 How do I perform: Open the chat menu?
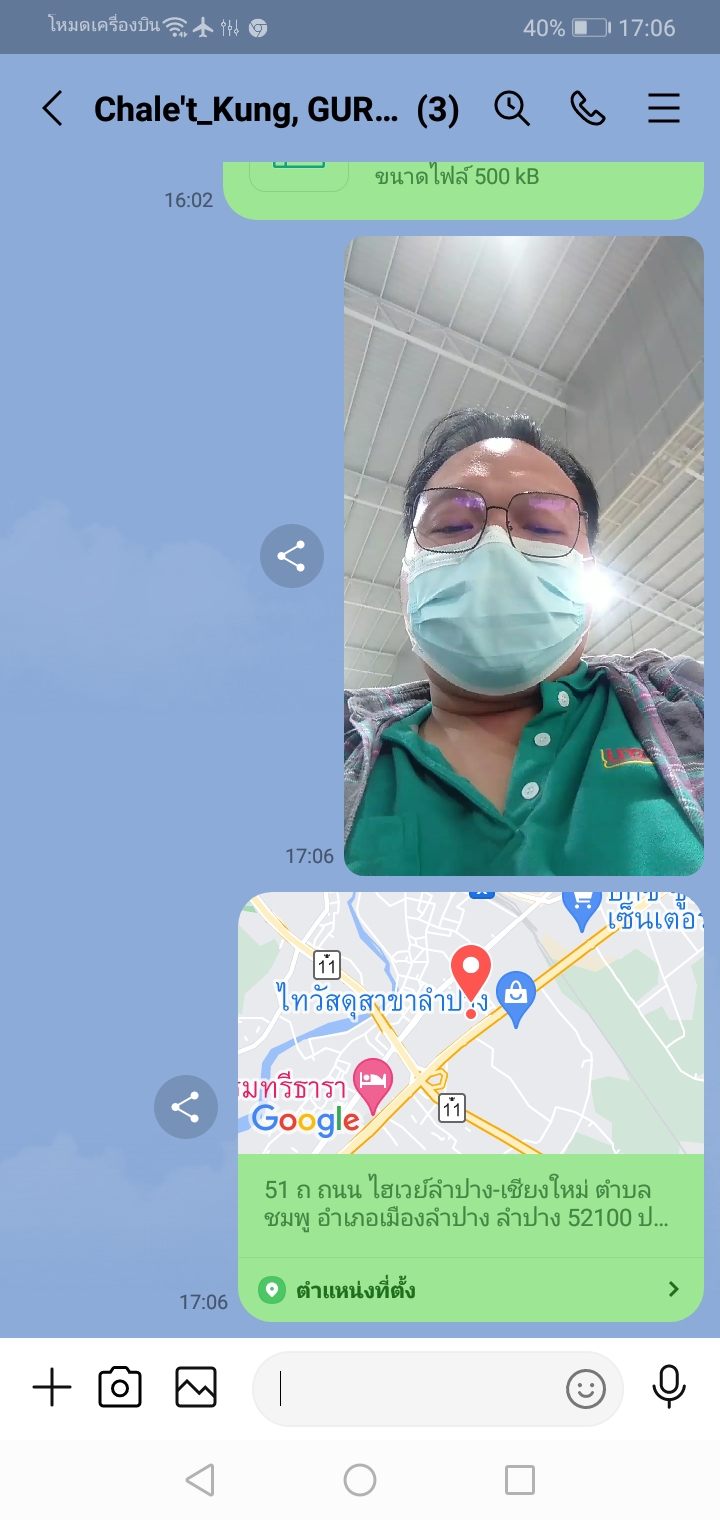coord(664,109)
